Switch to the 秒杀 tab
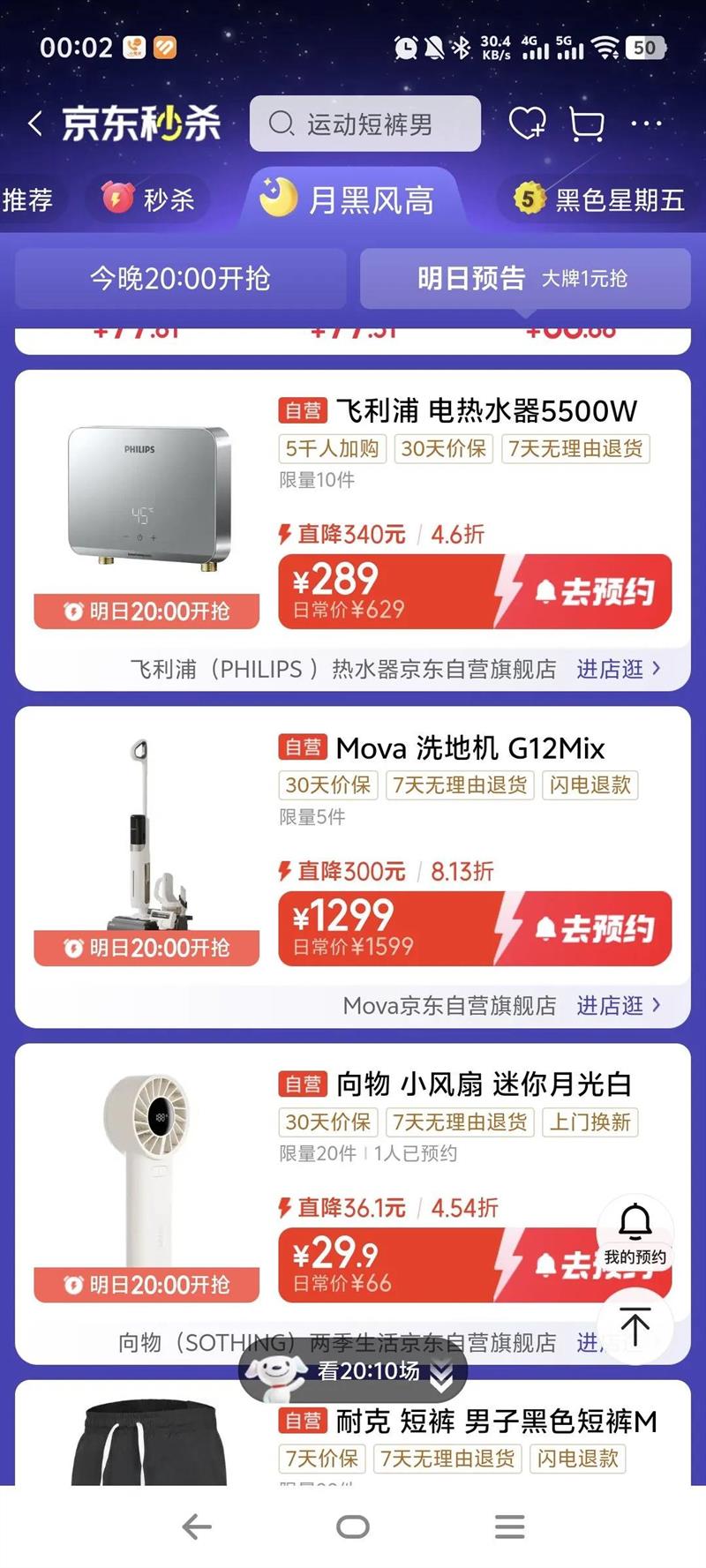The image size is (706, 1568). pyautogui.click(x=148, y=199)
